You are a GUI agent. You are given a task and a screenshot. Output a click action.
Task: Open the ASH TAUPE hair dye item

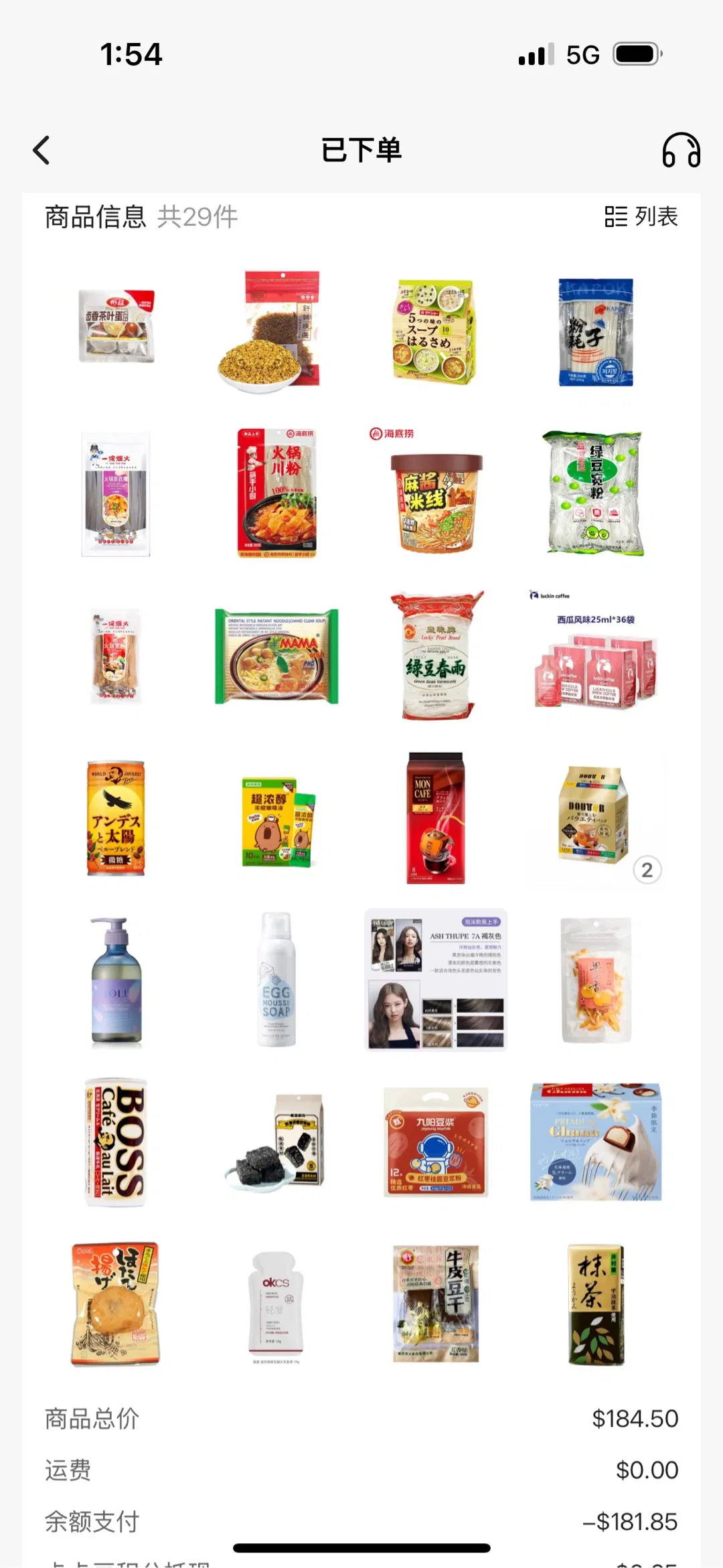click(x=436, y=979)
